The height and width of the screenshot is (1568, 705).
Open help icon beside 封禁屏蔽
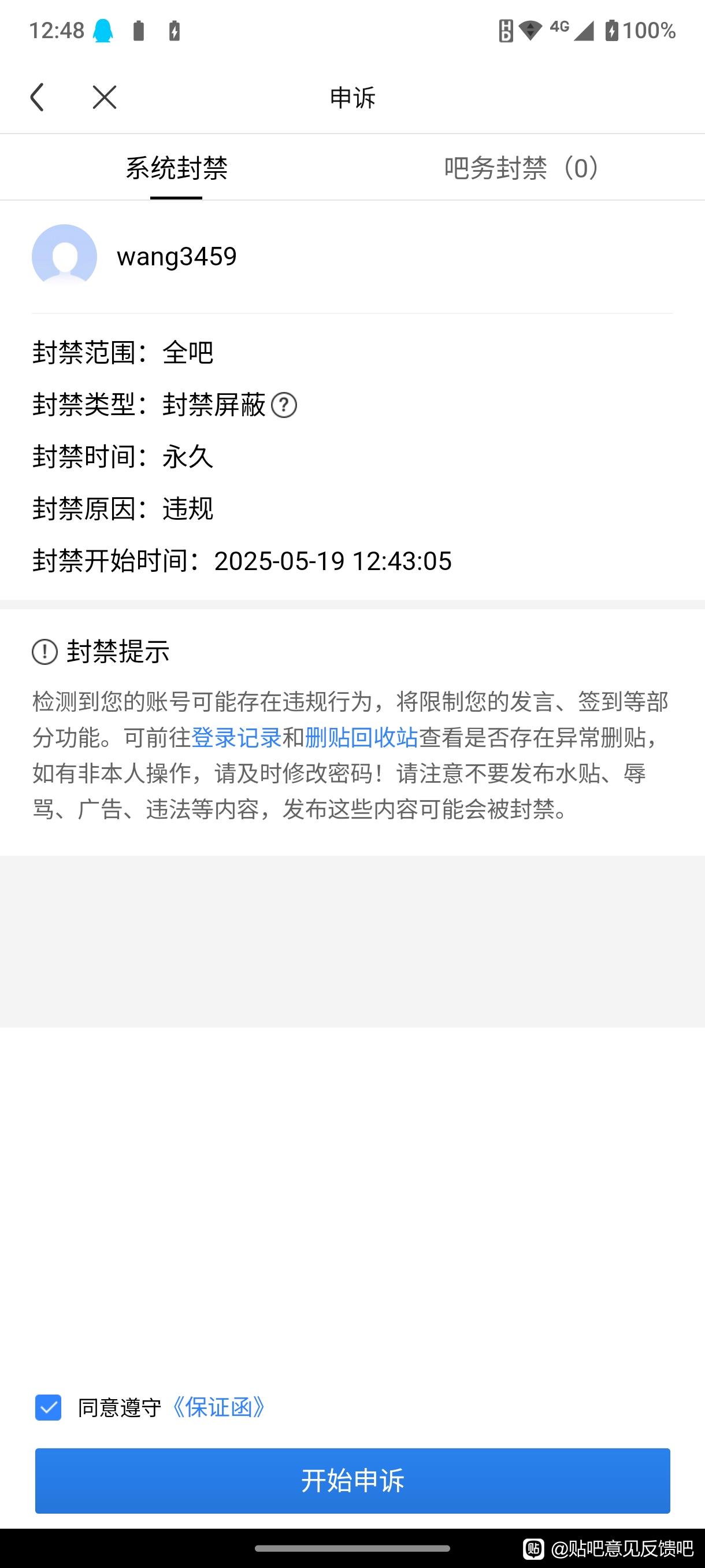pos(284,405)
